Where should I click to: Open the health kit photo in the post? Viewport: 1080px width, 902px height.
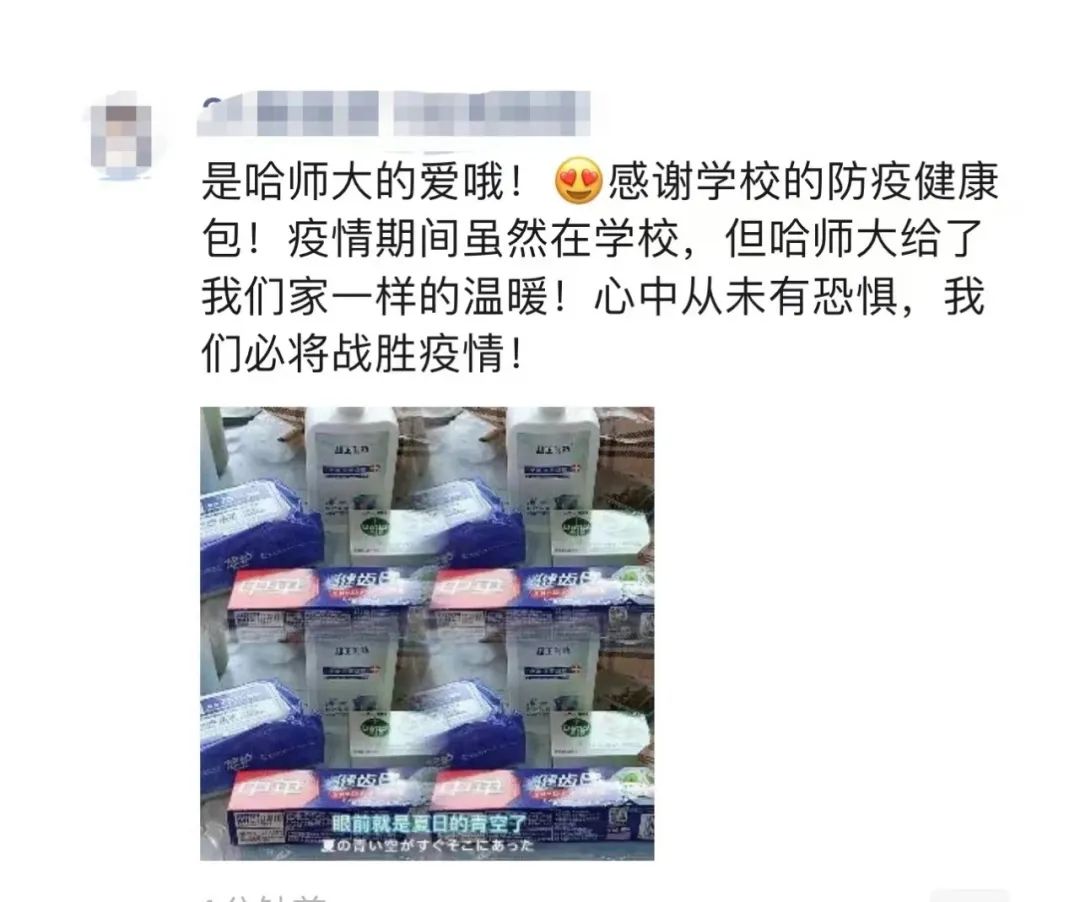pos(427,632)
